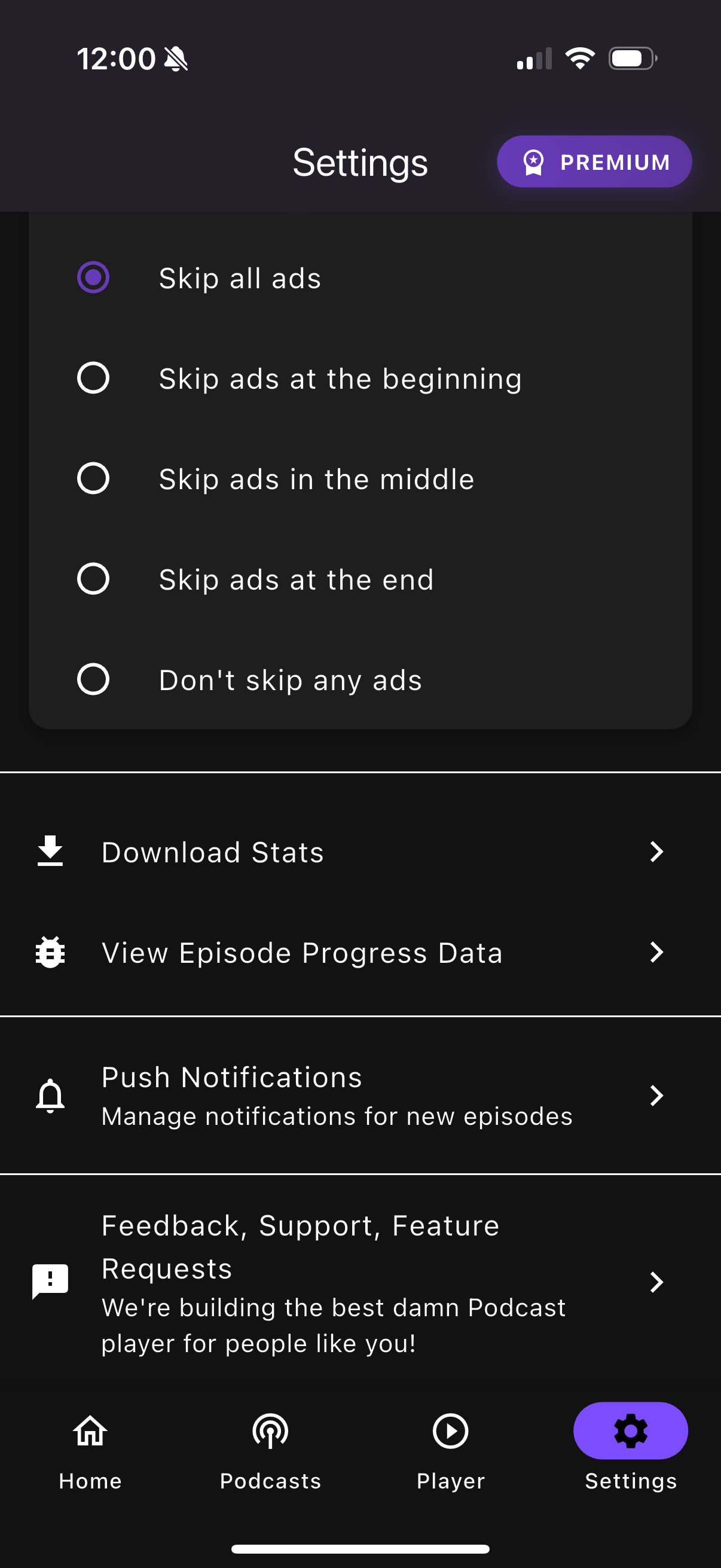721x1568 pixels.
Task: Open View Episode Progress Data
Action: point(302,951)
